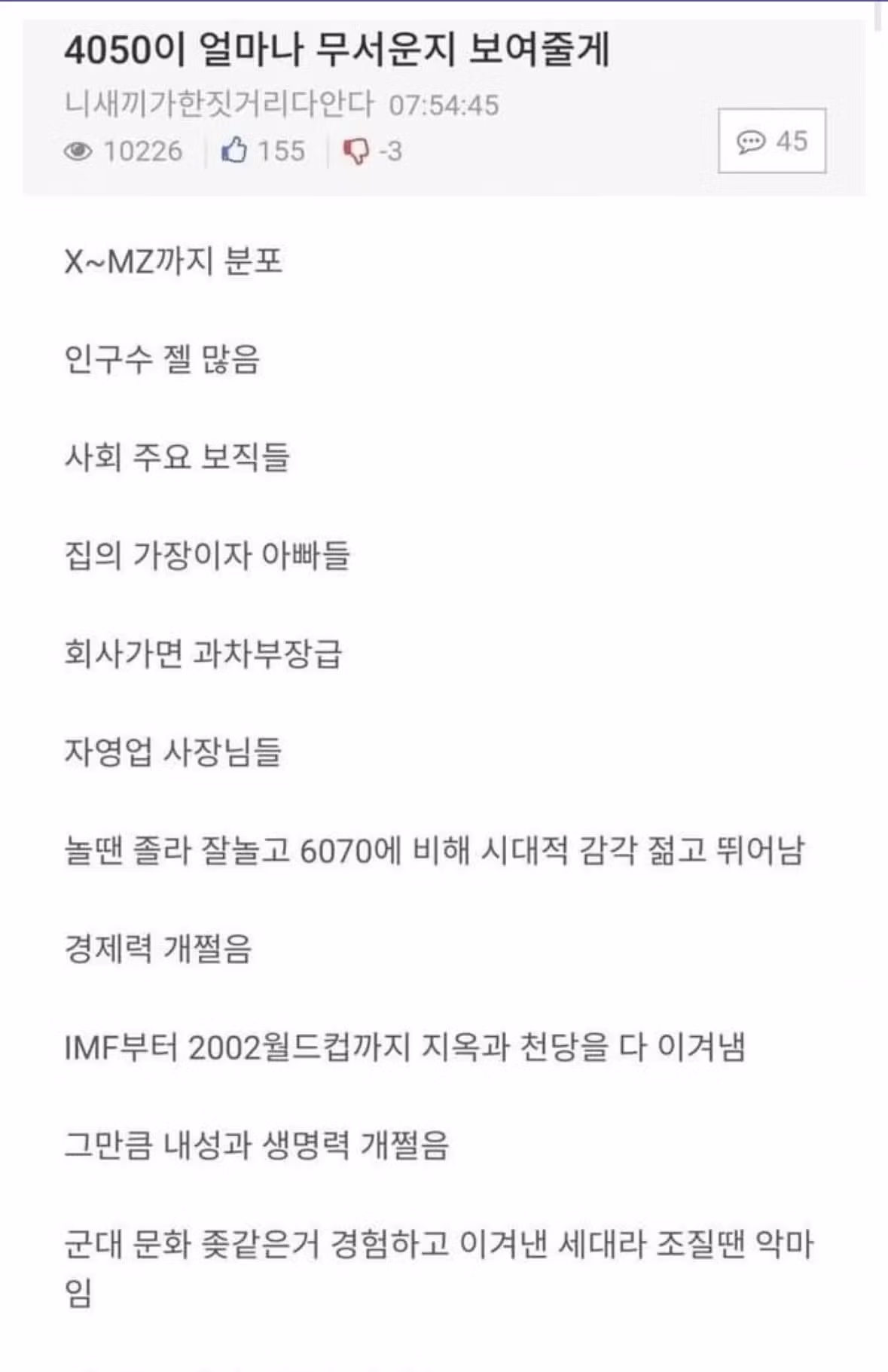Open author profile 니새끼가한짓거리다안다
Viewport: 888px width, 1372px height.
coord(218,105)
